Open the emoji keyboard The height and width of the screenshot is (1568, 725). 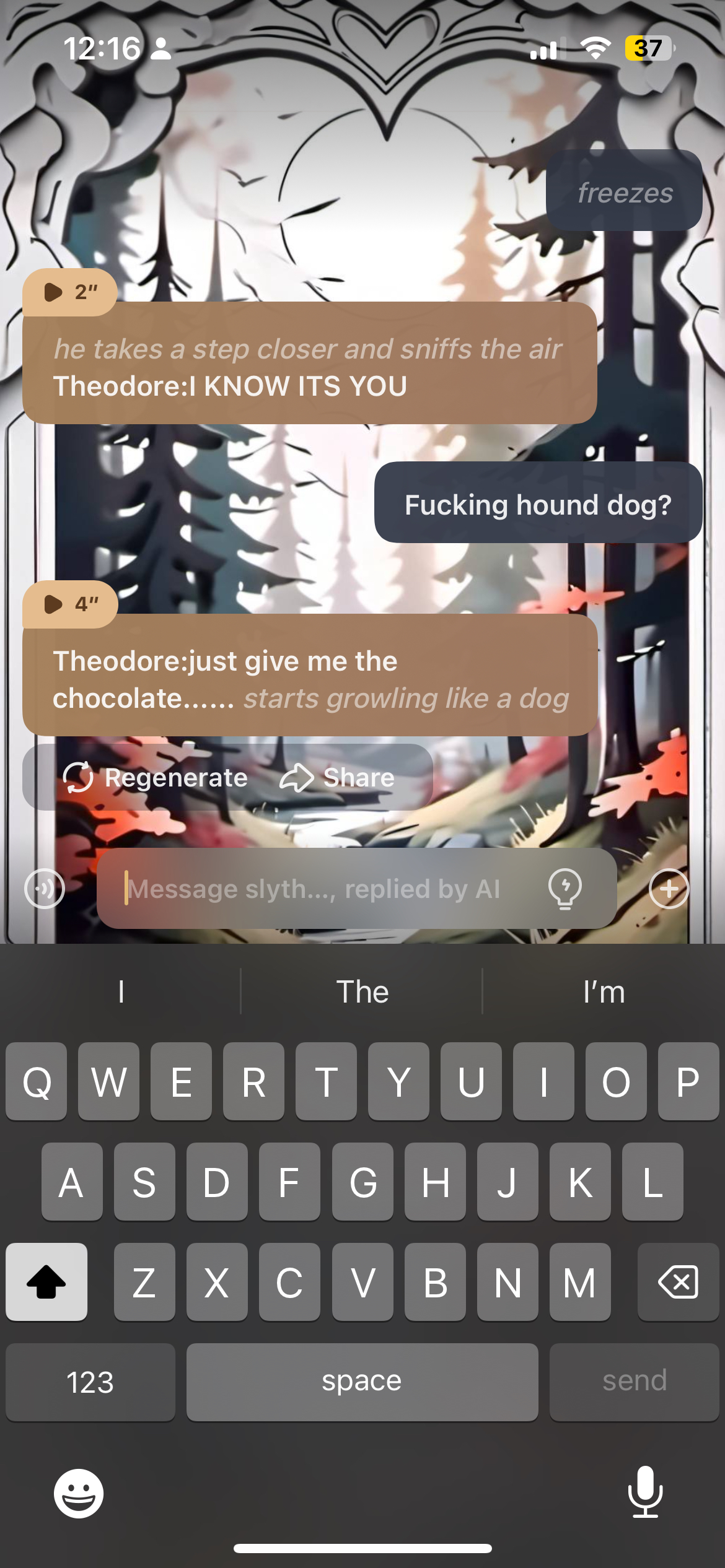tap(79, 1494)
